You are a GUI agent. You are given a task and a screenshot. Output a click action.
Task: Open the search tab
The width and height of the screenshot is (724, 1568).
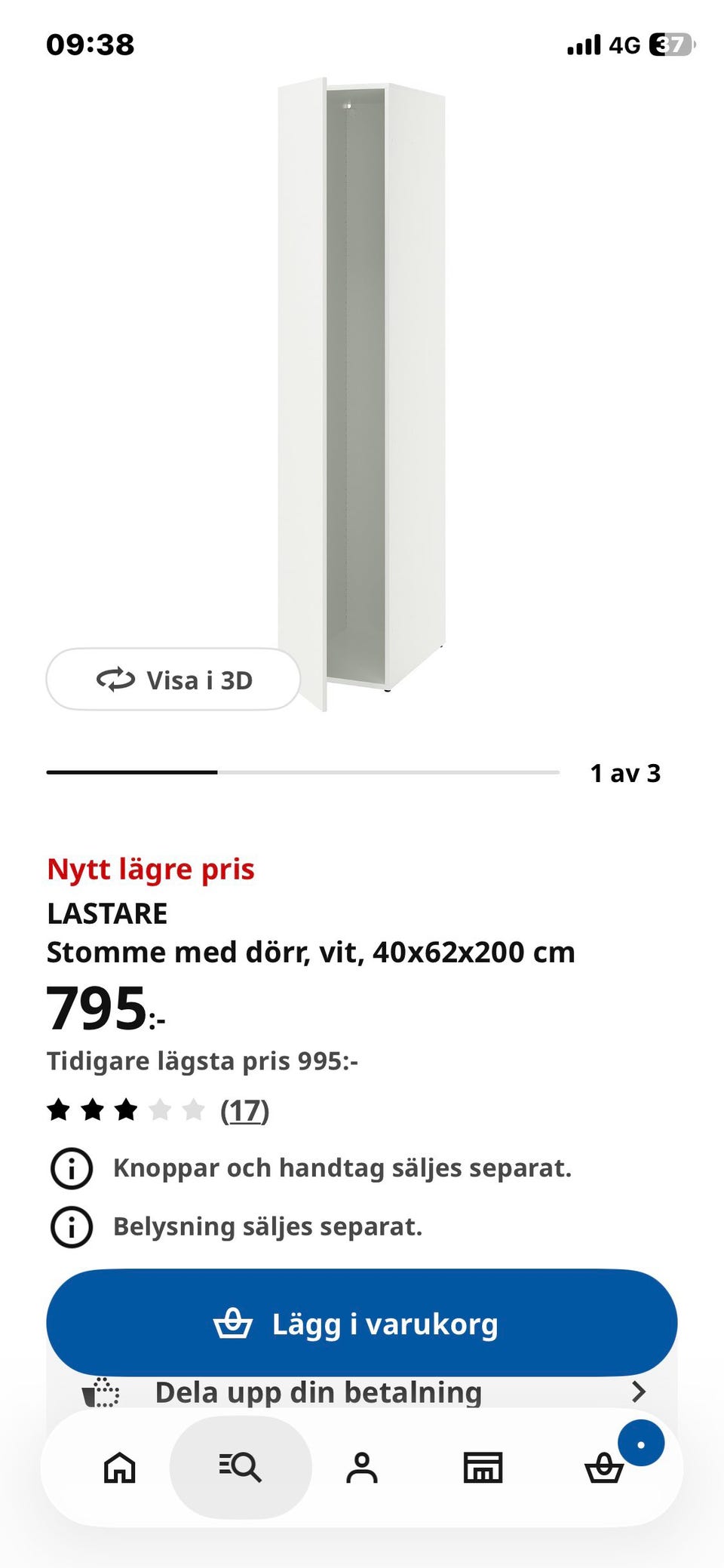(241, 1468)
